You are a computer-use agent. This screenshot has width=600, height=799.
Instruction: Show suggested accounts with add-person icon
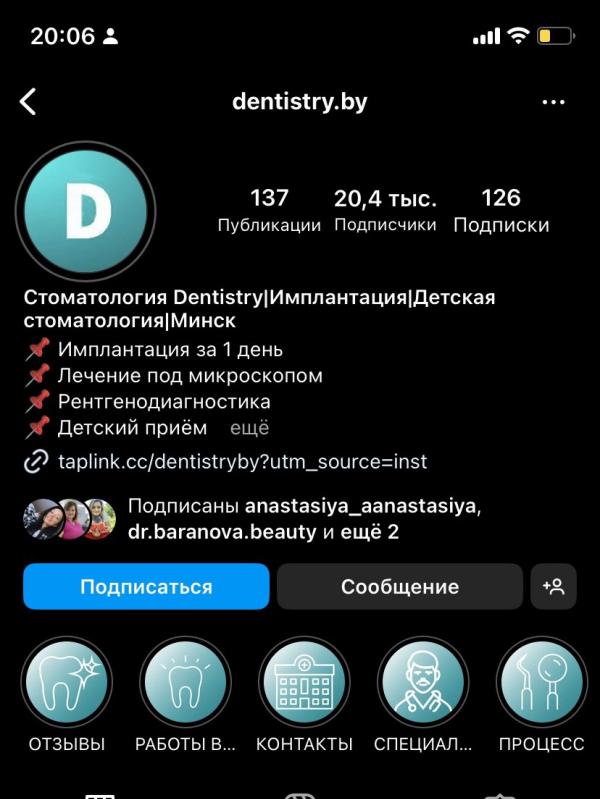pyautogui.click(x=554, y=587)
